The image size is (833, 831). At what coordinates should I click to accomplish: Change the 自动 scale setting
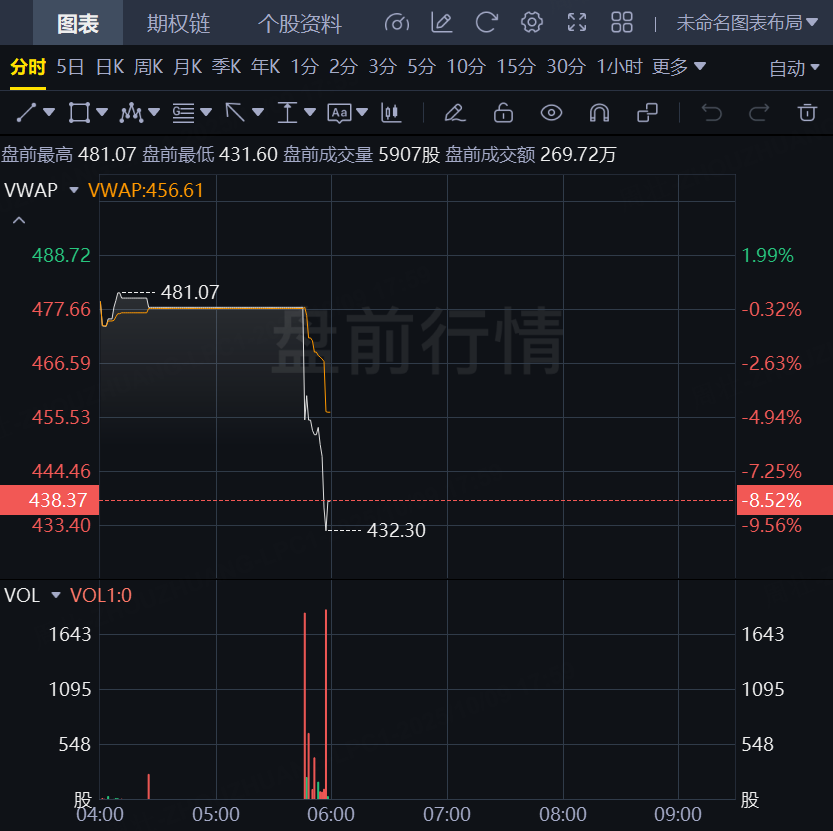point(795,68)
